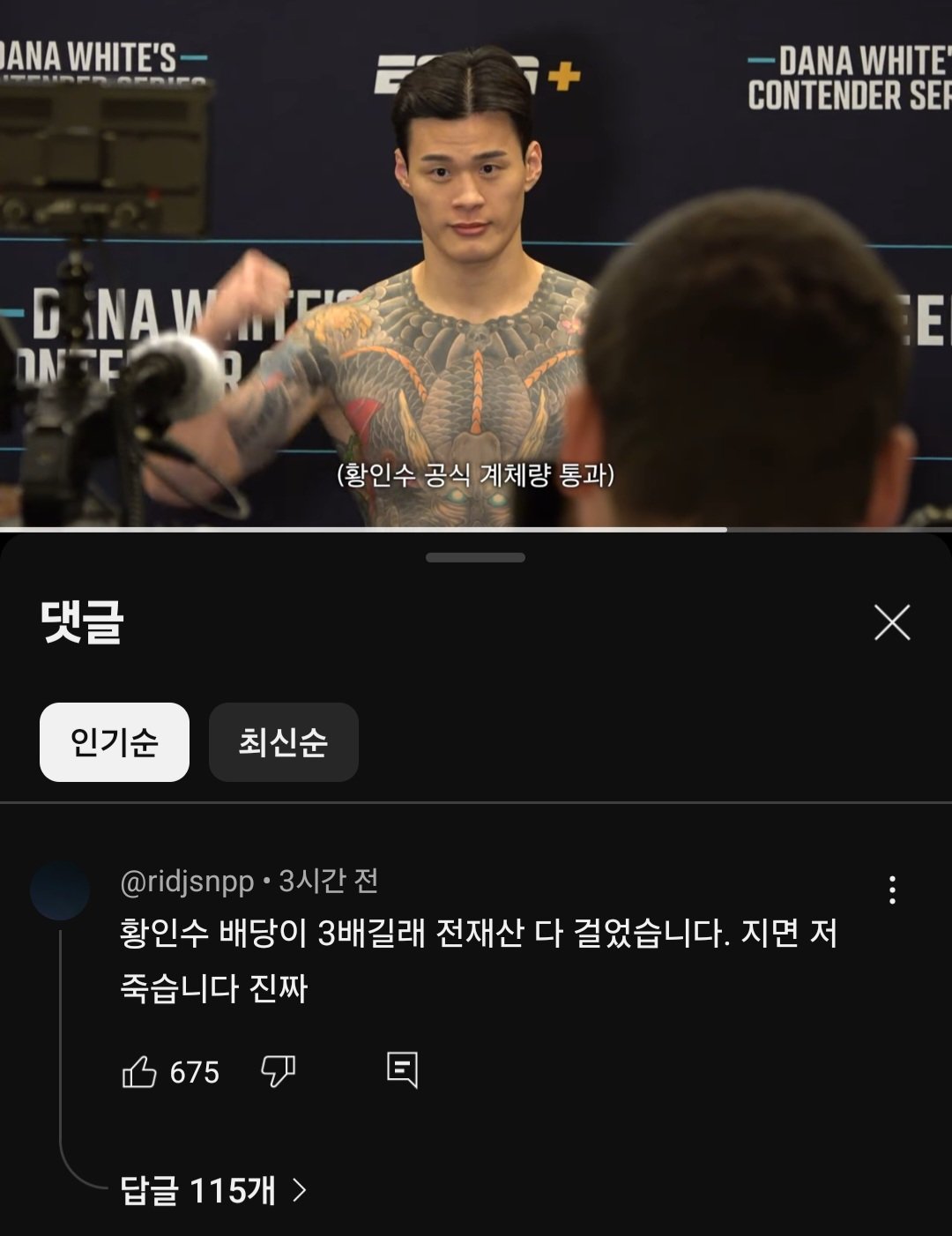Close the 댓글 comments panel

pyautogui.click(x=891, y=622)
